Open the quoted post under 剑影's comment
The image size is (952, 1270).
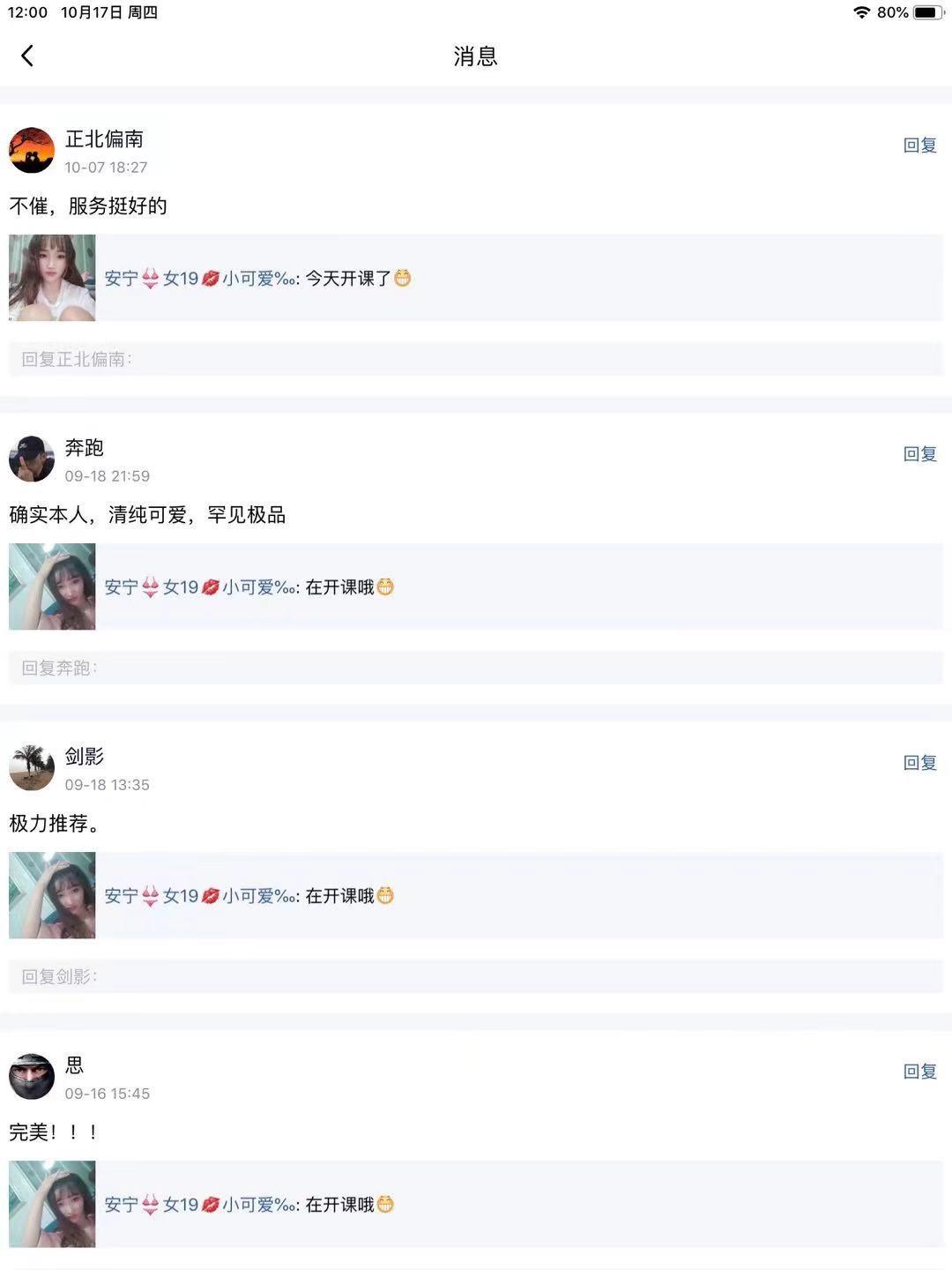click(x=476, y=895)
